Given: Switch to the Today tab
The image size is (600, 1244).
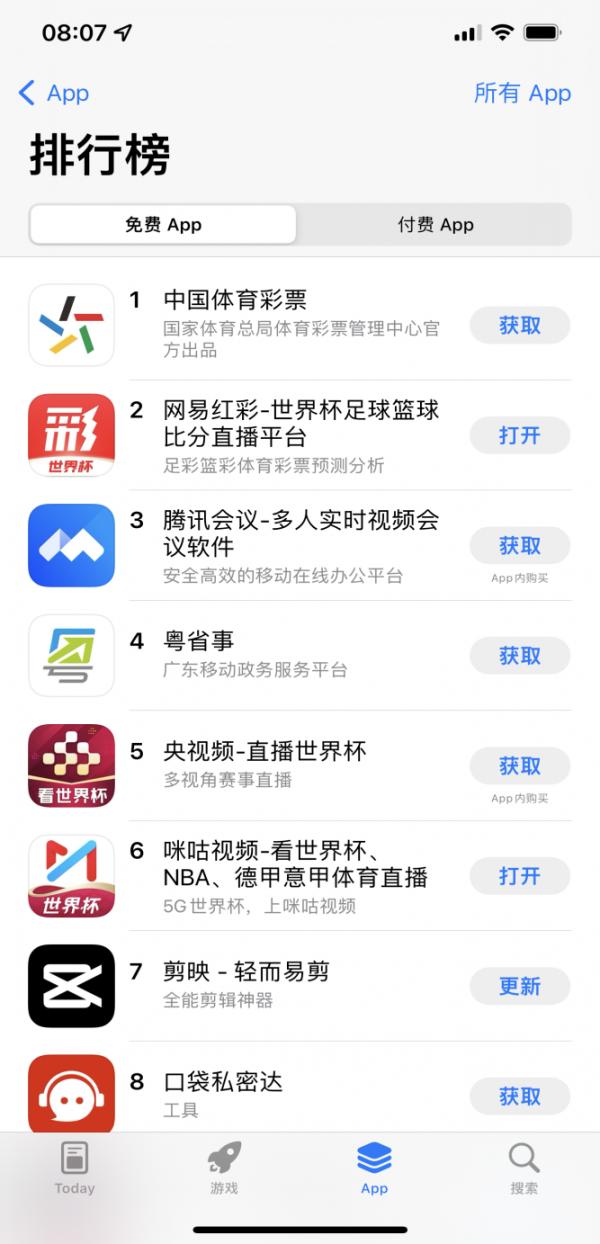Looking at the screenshot, I should pyautogui.click(x=75, y=1168).
